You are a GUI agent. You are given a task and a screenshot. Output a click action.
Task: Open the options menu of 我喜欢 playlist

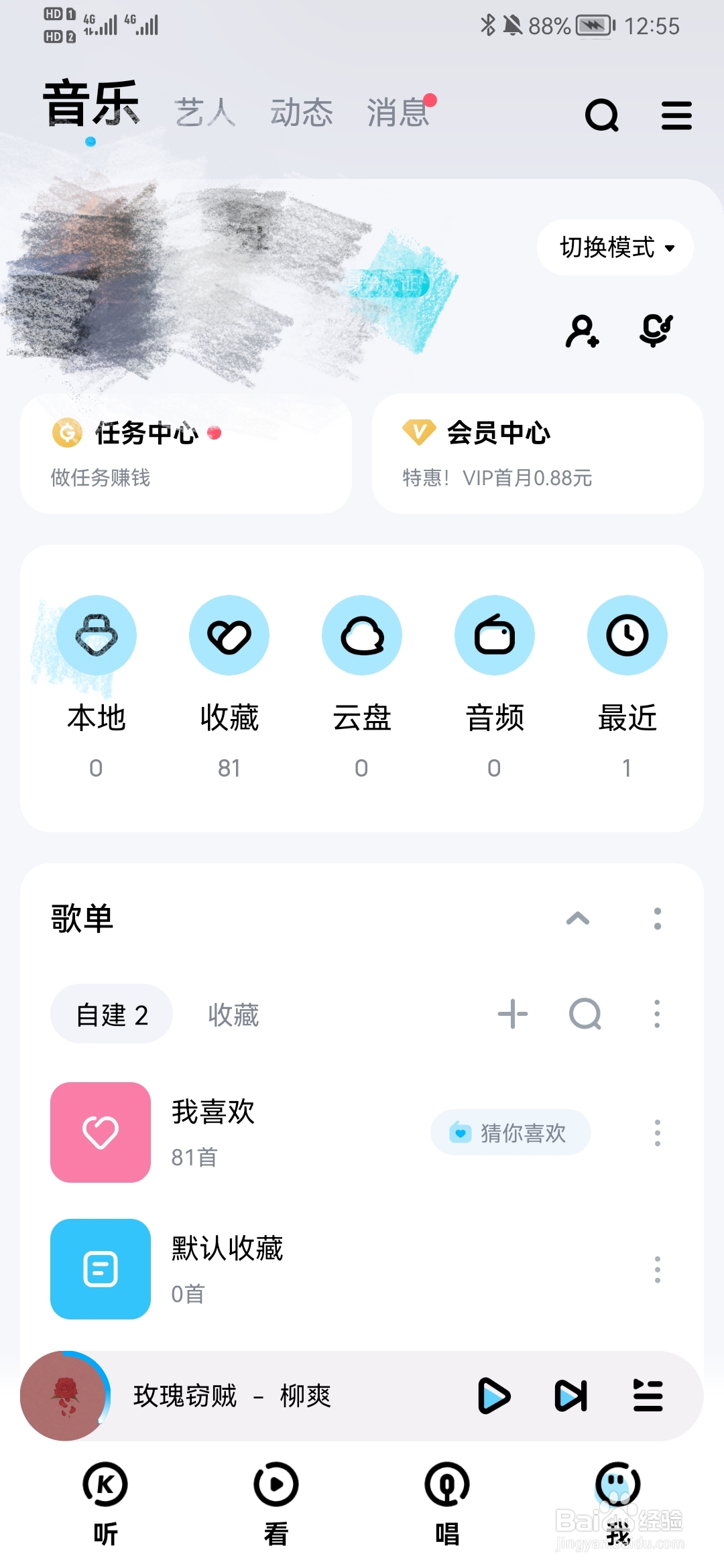pos(658,1132)
